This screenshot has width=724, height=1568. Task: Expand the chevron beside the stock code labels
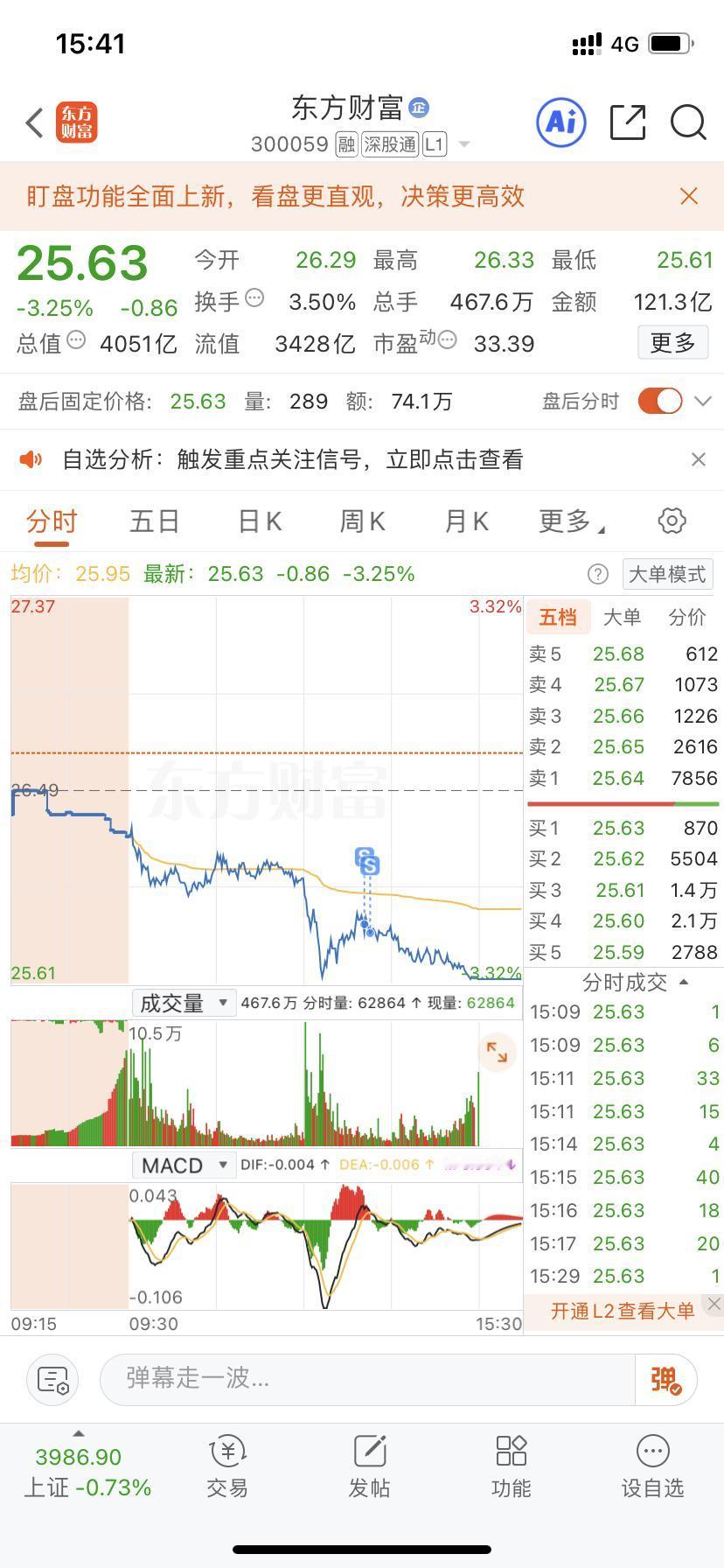coord(463,145)
